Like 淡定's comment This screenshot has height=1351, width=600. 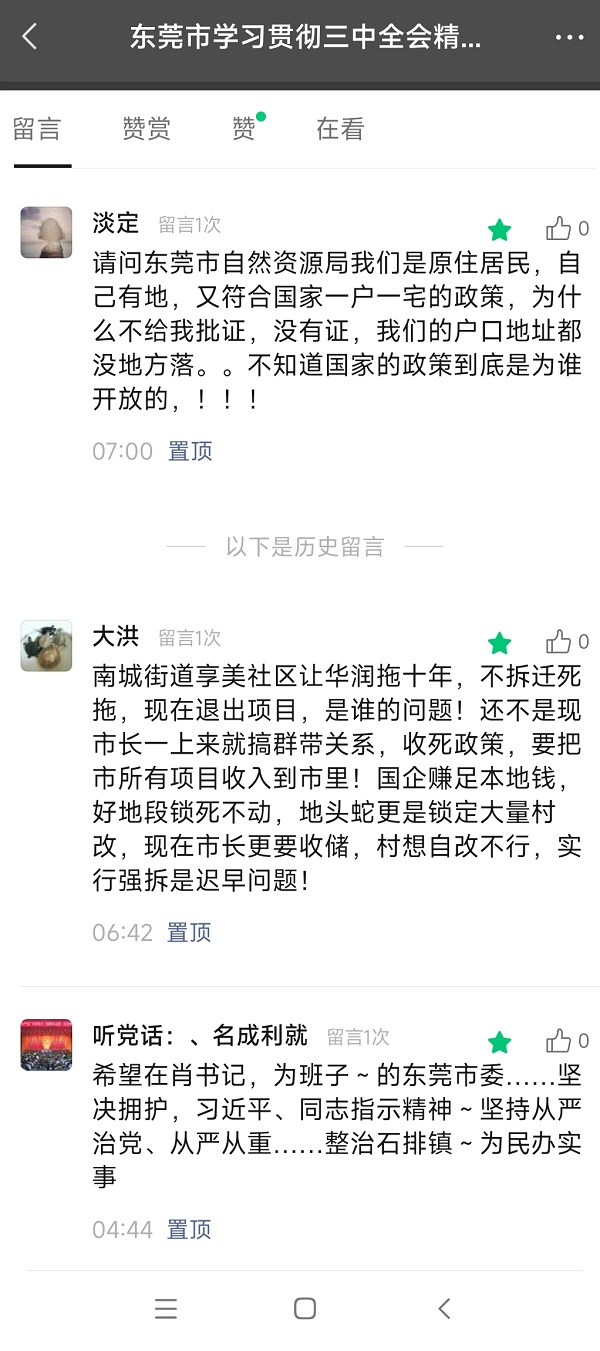[x=559, y=229]
